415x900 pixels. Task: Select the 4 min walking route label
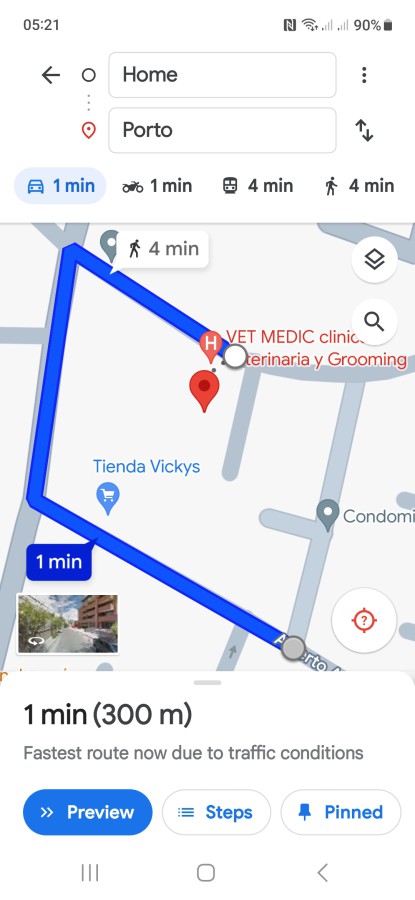pyautogui.click(x=162, y=249)
